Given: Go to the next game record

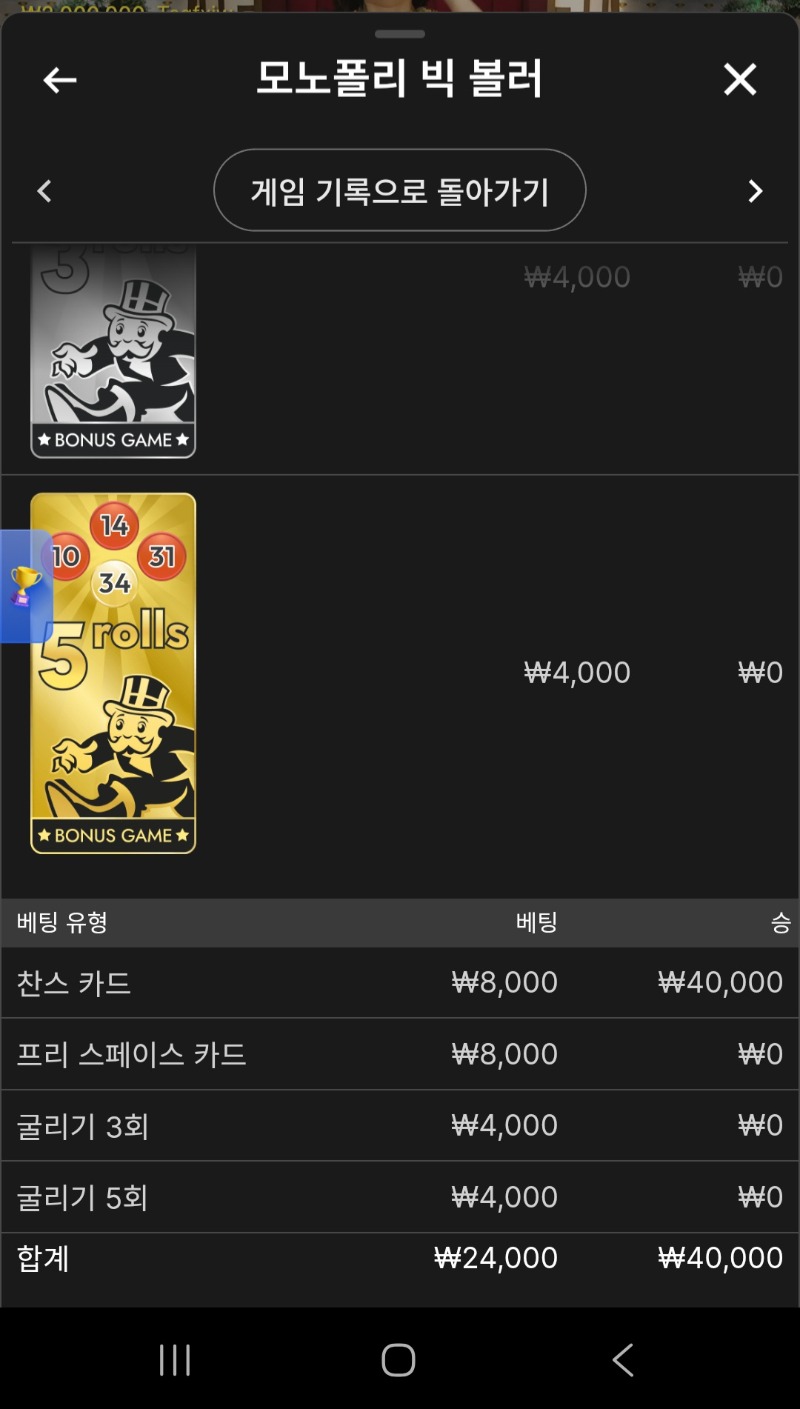Looking at the screenshot, I should tap(755, 191).
